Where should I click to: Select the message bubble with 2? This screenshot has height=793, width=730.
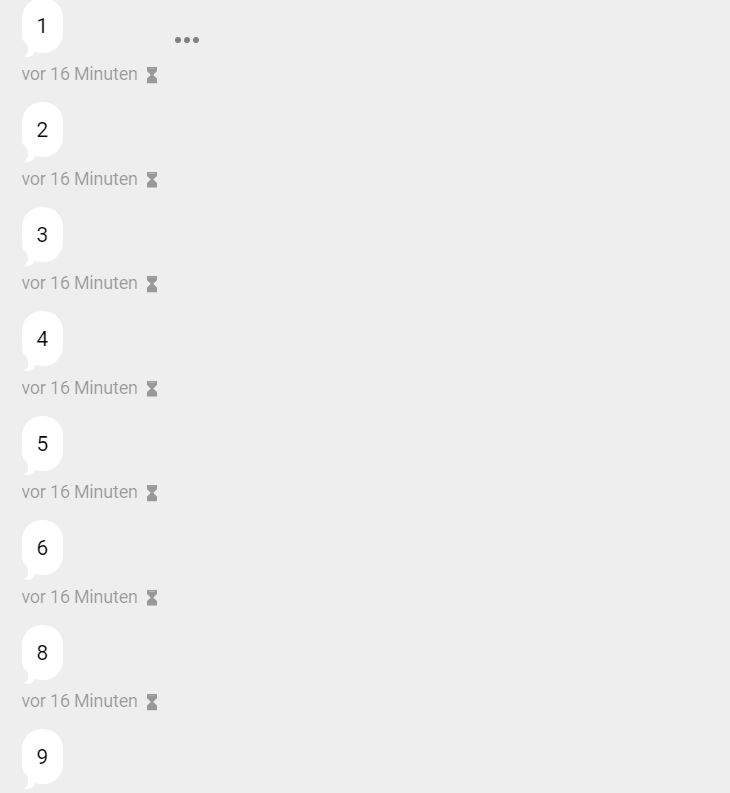(42, 130)
